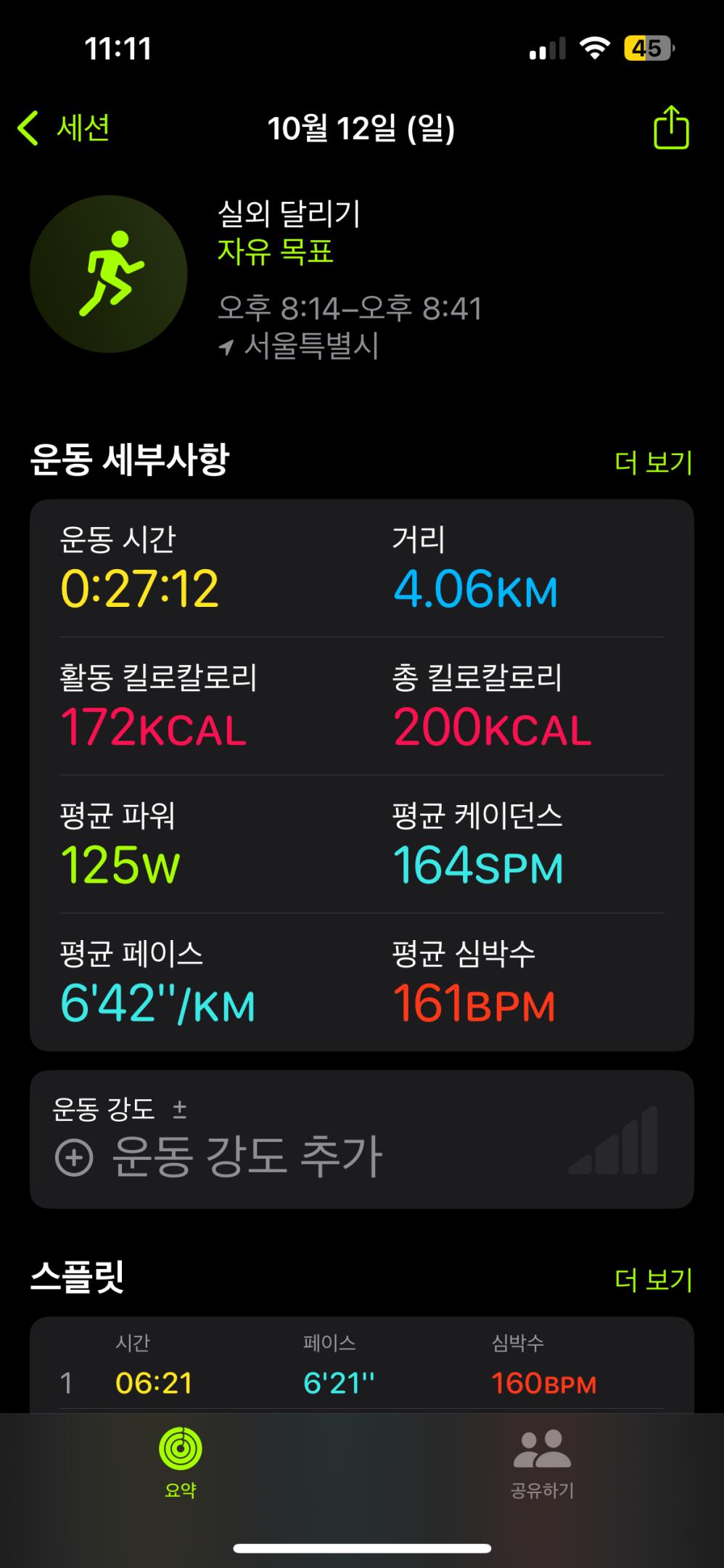The image size is (724, 1568).
Task: Add workout effort via 운동 강도 추가
Action: click(x=218, y=1156)
